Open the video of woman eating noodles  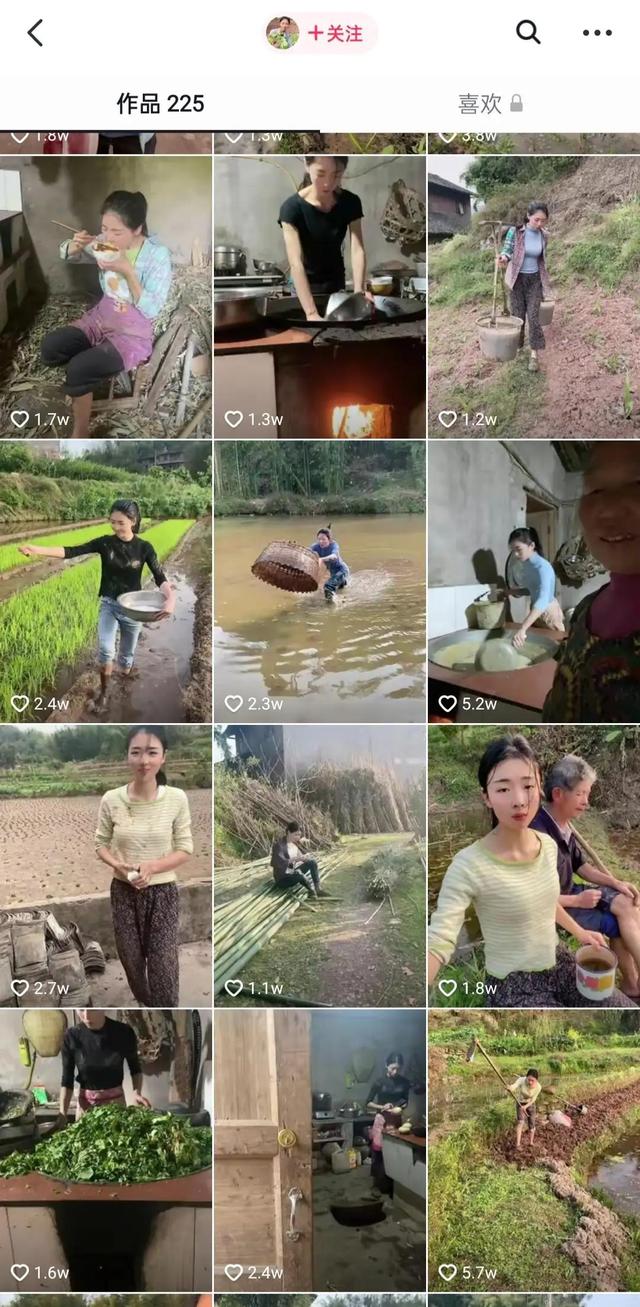tap(106, 296)
